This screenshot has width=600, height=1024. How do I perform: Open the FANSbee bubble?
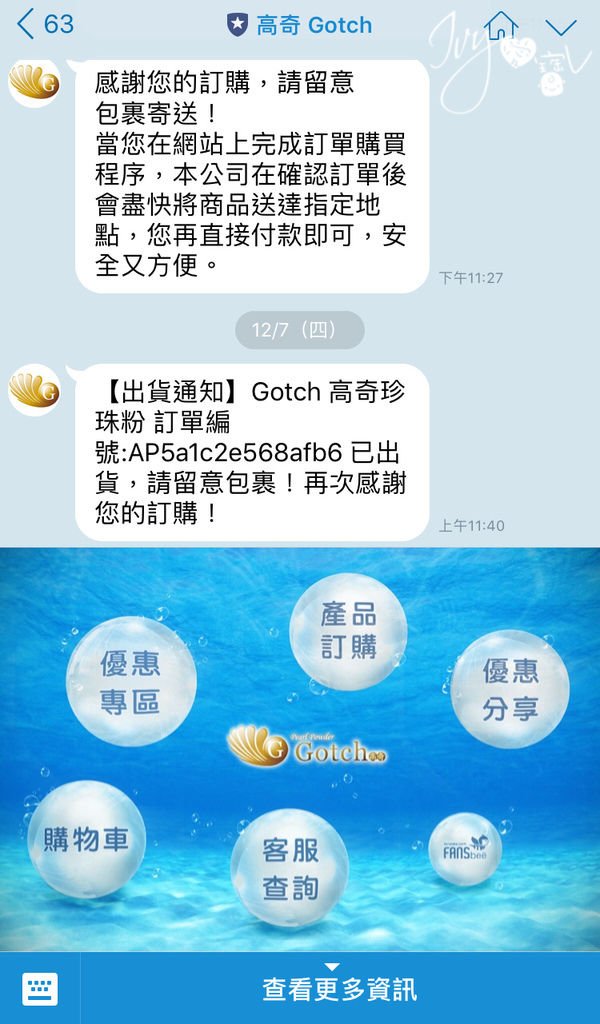click(465, 850)
